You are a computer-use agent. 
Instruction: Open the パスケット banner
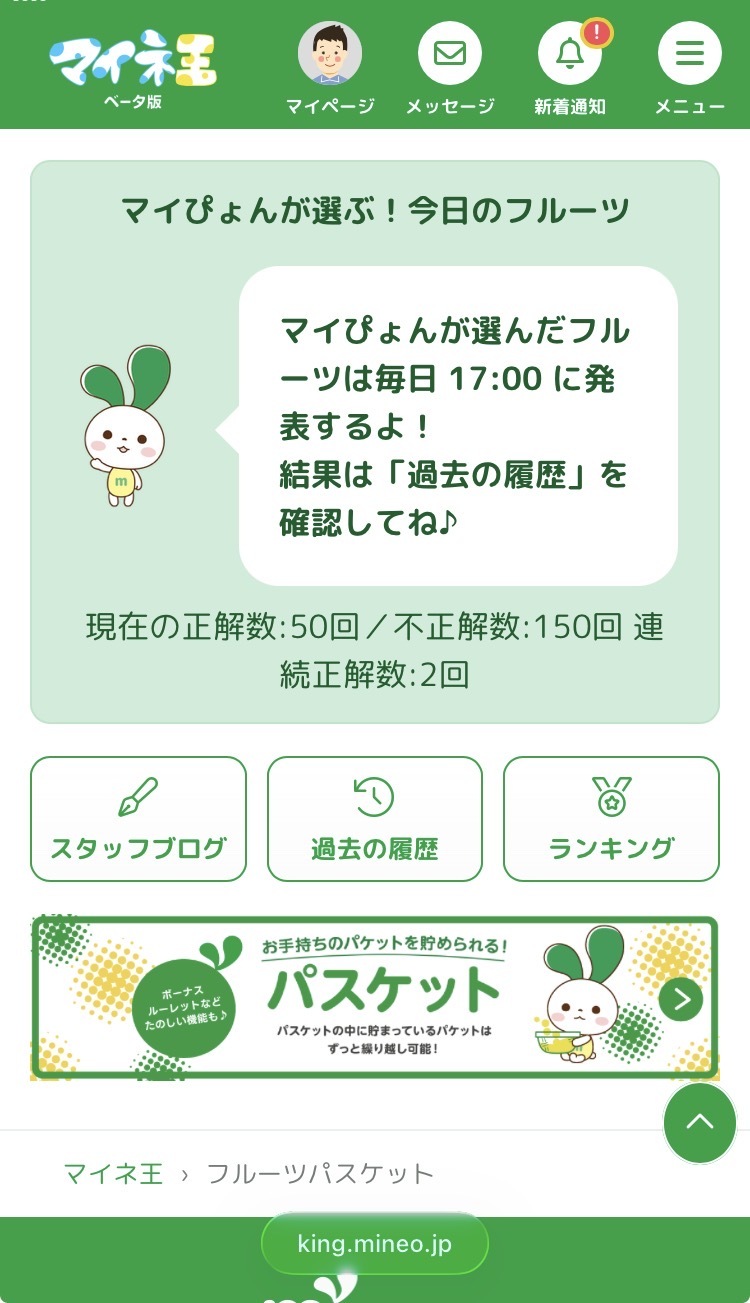click(x=375, y=998)
